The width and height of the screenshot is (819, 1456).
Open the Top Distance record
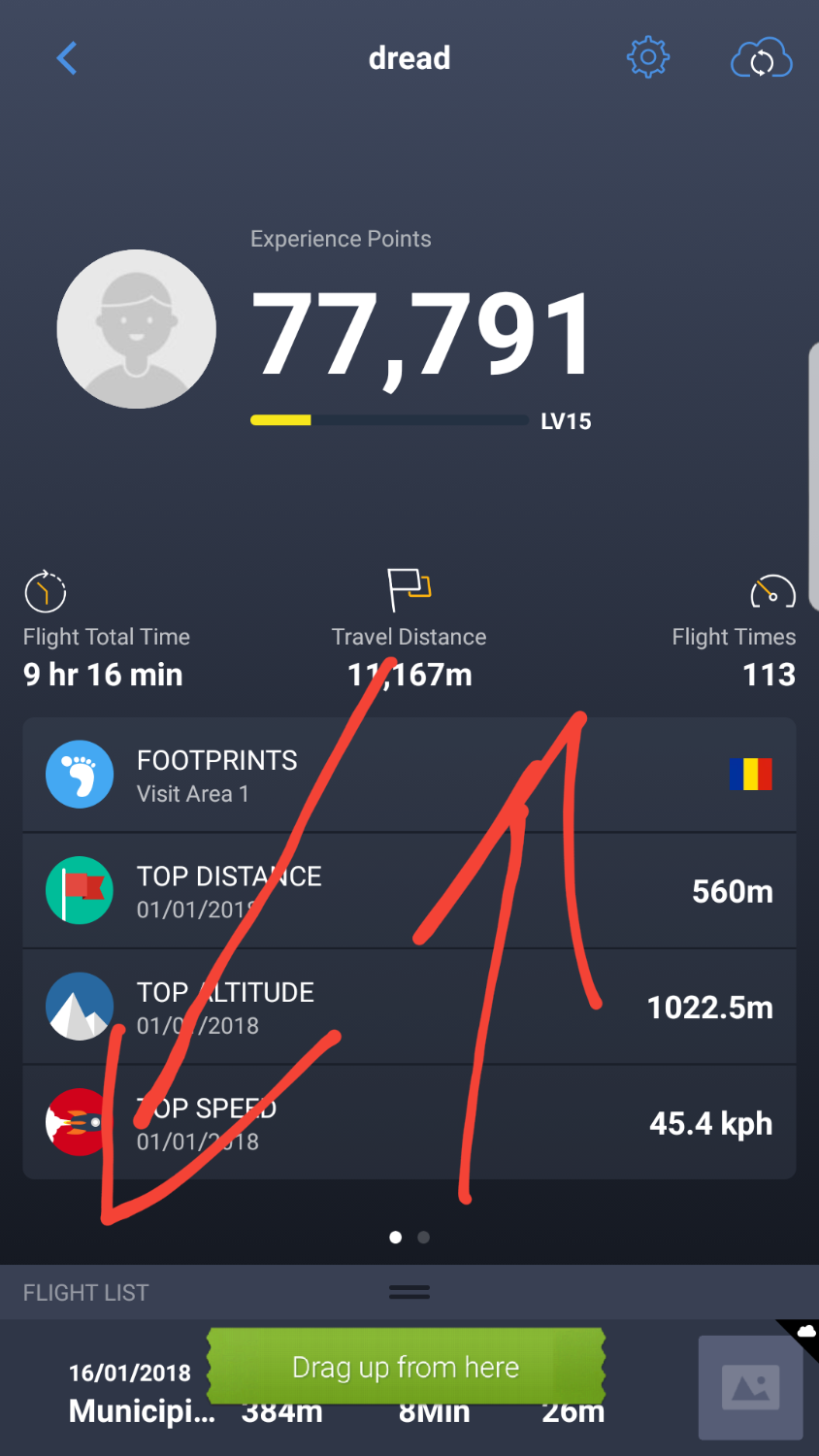(409, 891)
